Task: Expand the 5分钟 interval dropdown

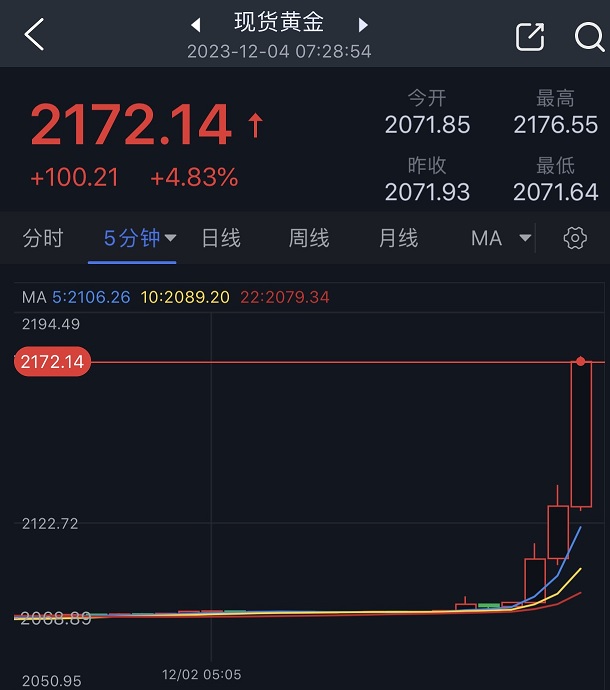Action: pyautogui.click(x=140, y=238)
